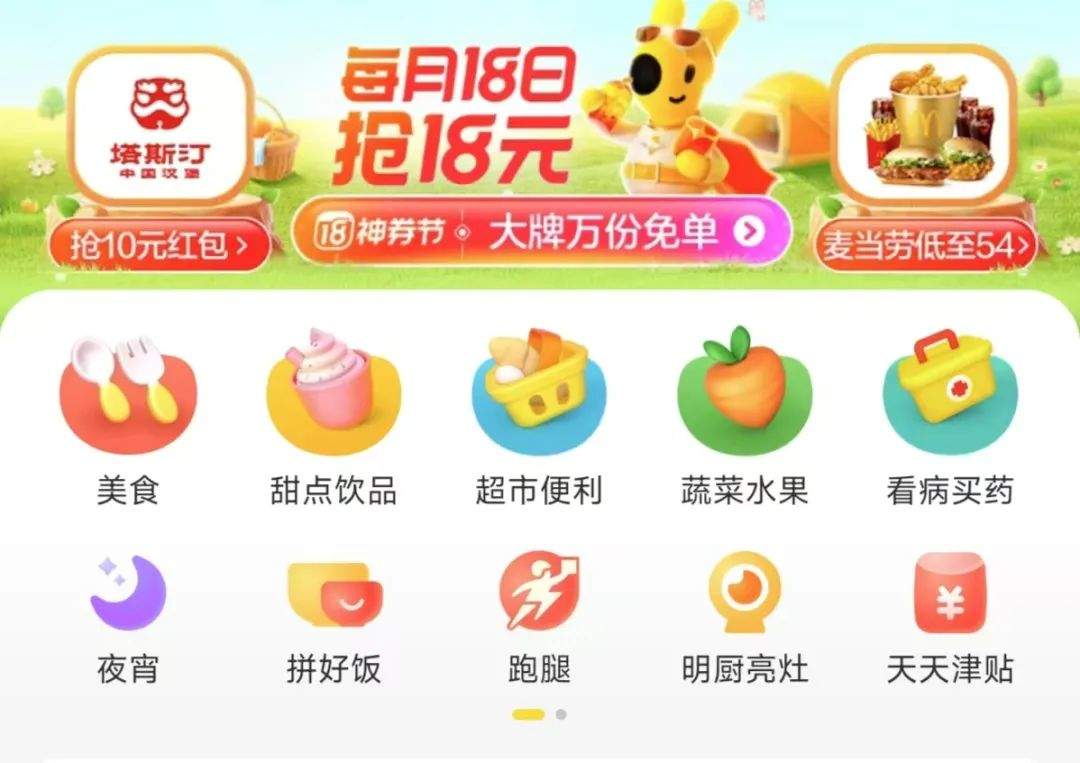Screen dimensions: 1080x763
Task: Tap the second page indicator dot
Action: pos(561,715)
